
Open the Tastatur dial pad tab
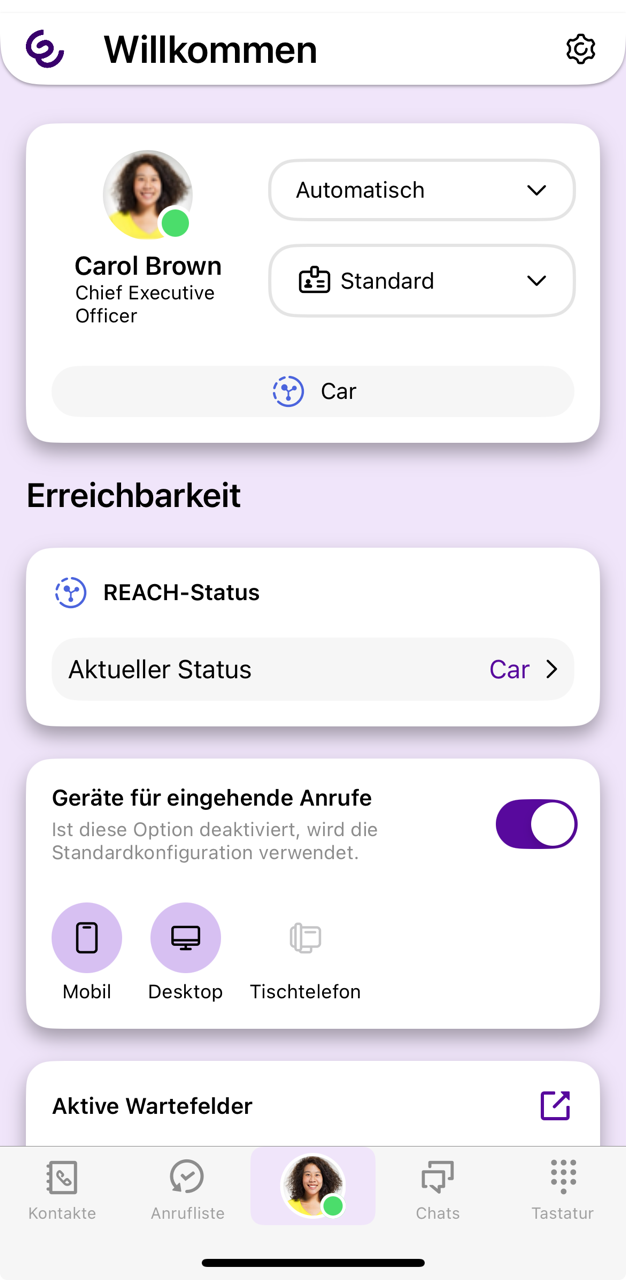point(563,1190)
